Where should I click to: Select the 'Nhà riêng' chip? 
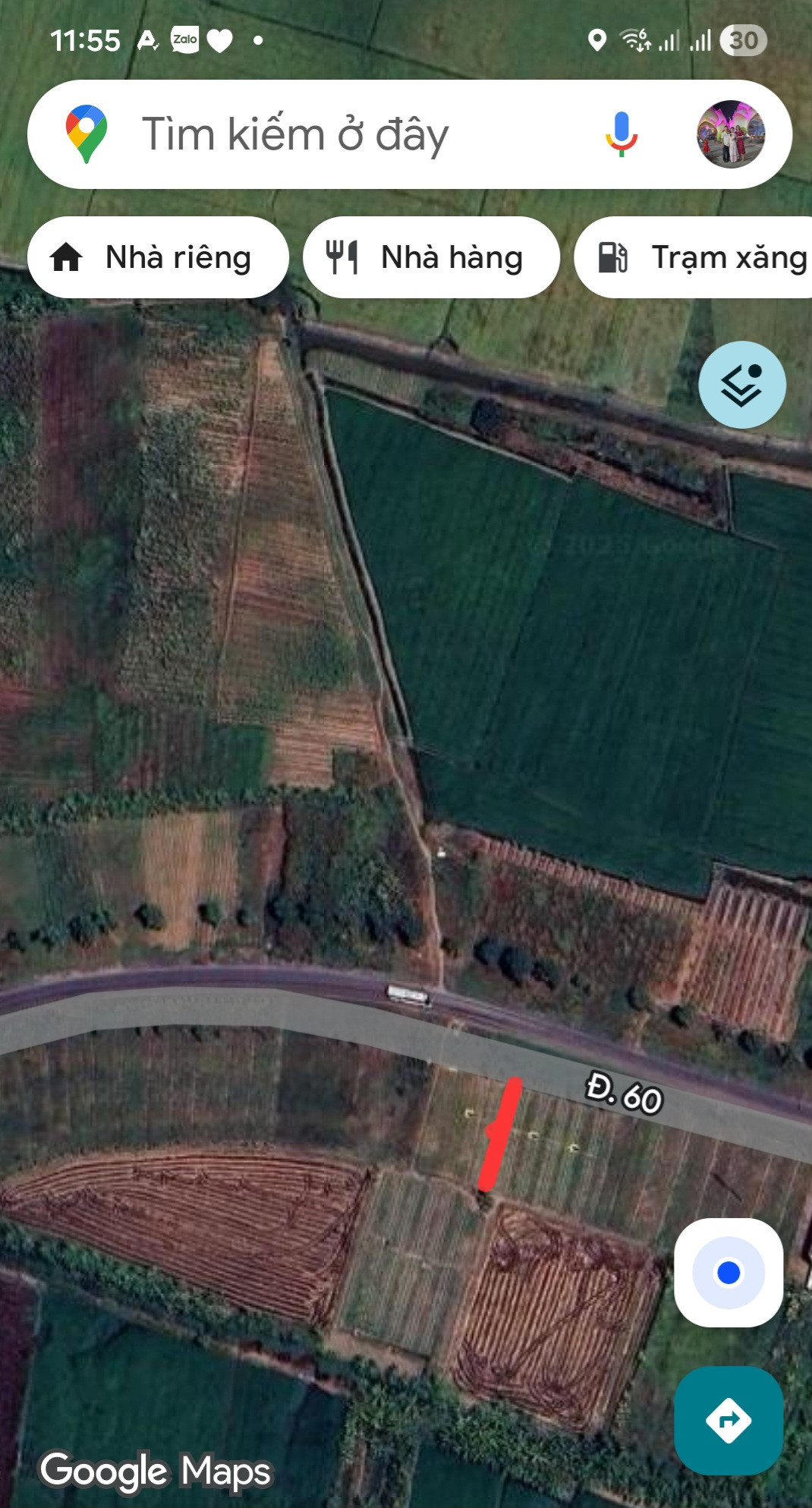point(158,257)
